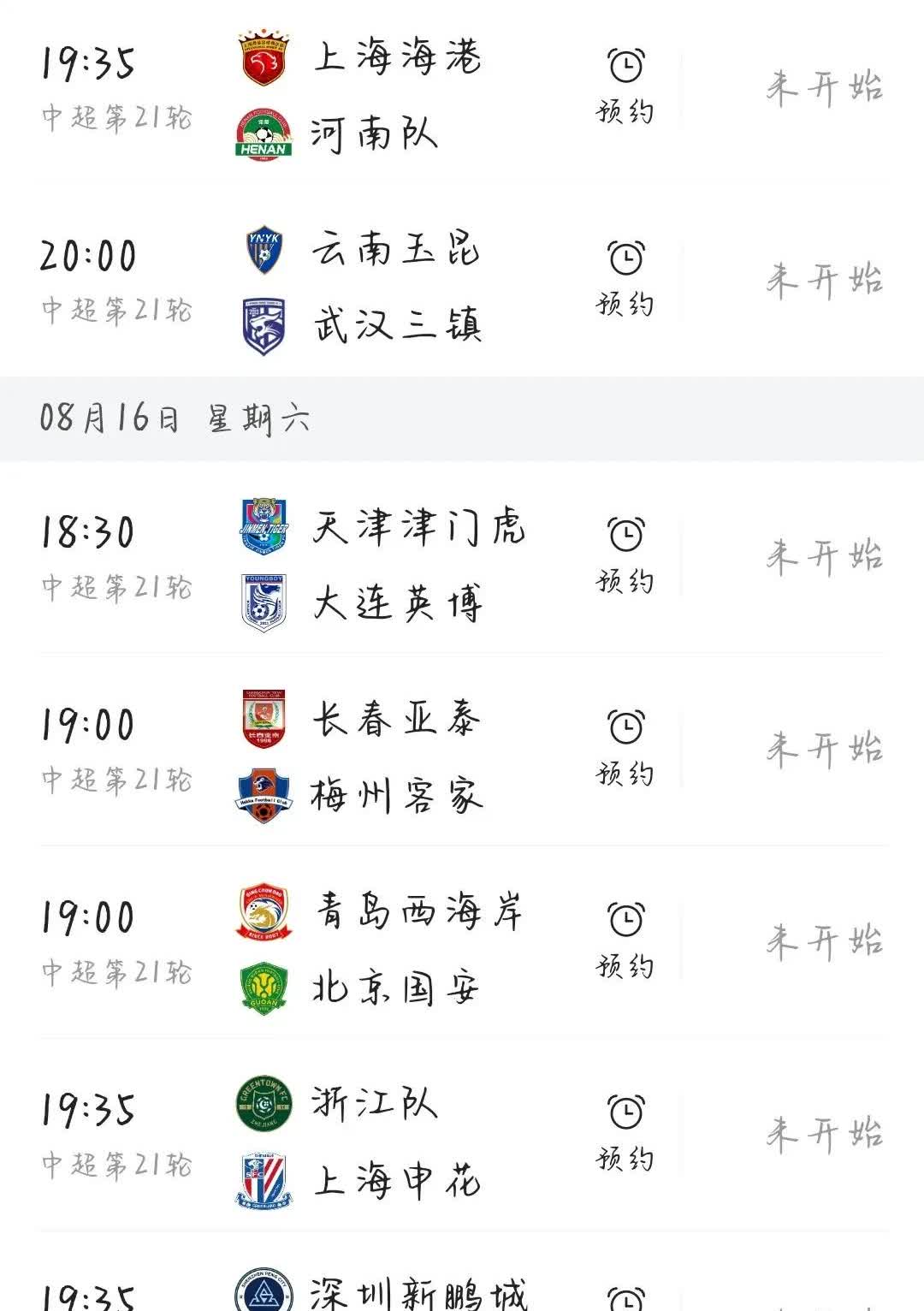Screen dimensions: 924x1311
Task: Open 云南玉昆 vs 武汉三镇 match row
Action: click(x=462, y=280)
